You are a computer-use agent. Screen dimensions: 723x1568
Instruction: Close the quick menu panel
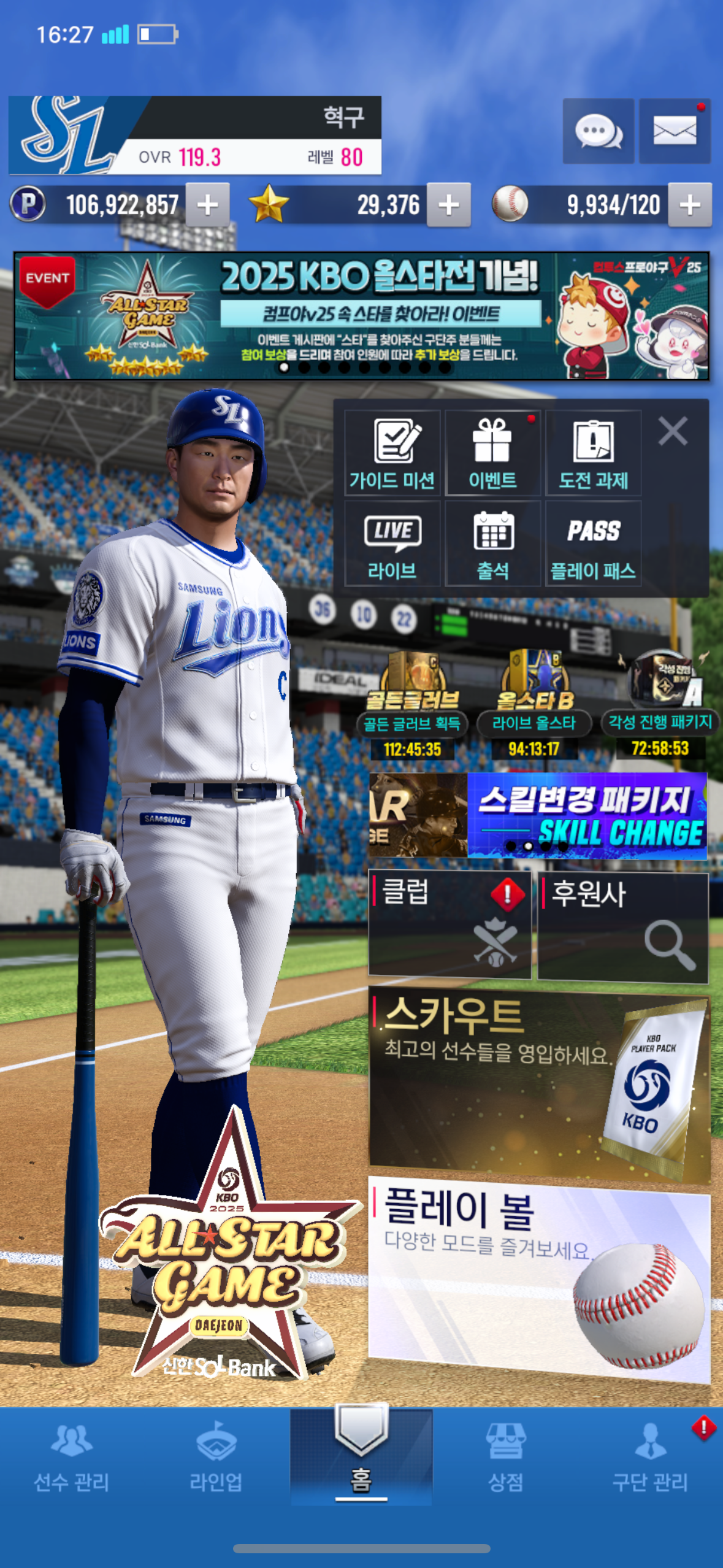tap(673, 431)
